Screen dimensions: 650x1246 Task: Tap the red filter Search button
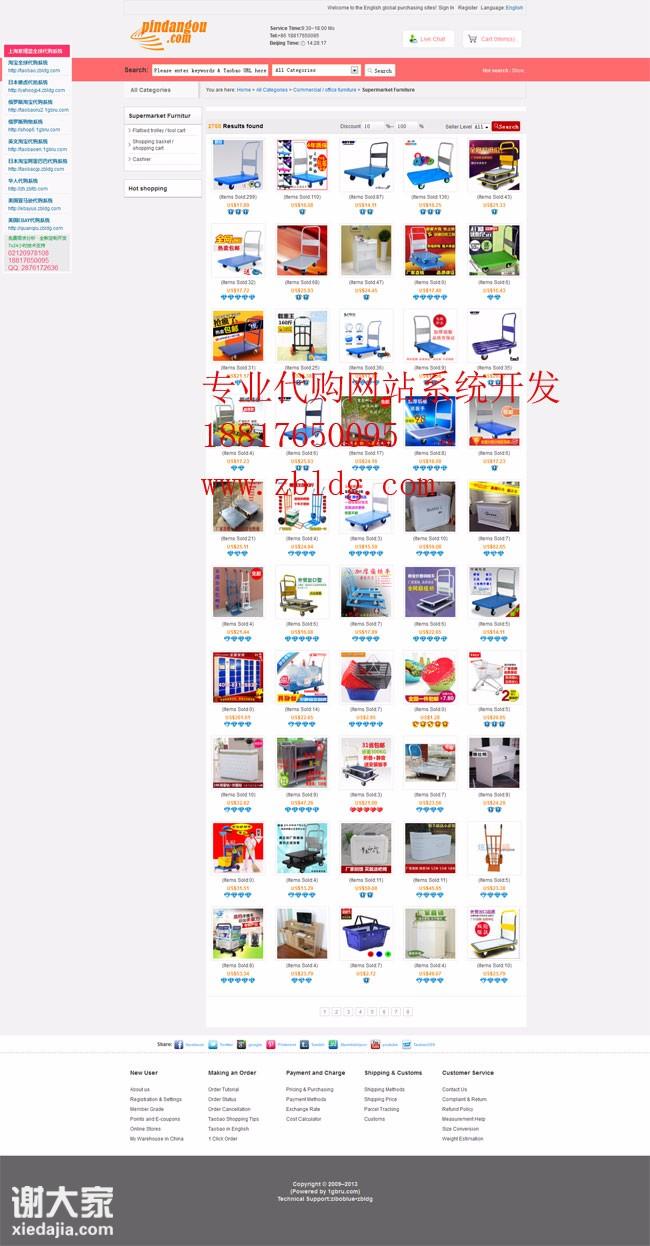pos(506,127)
